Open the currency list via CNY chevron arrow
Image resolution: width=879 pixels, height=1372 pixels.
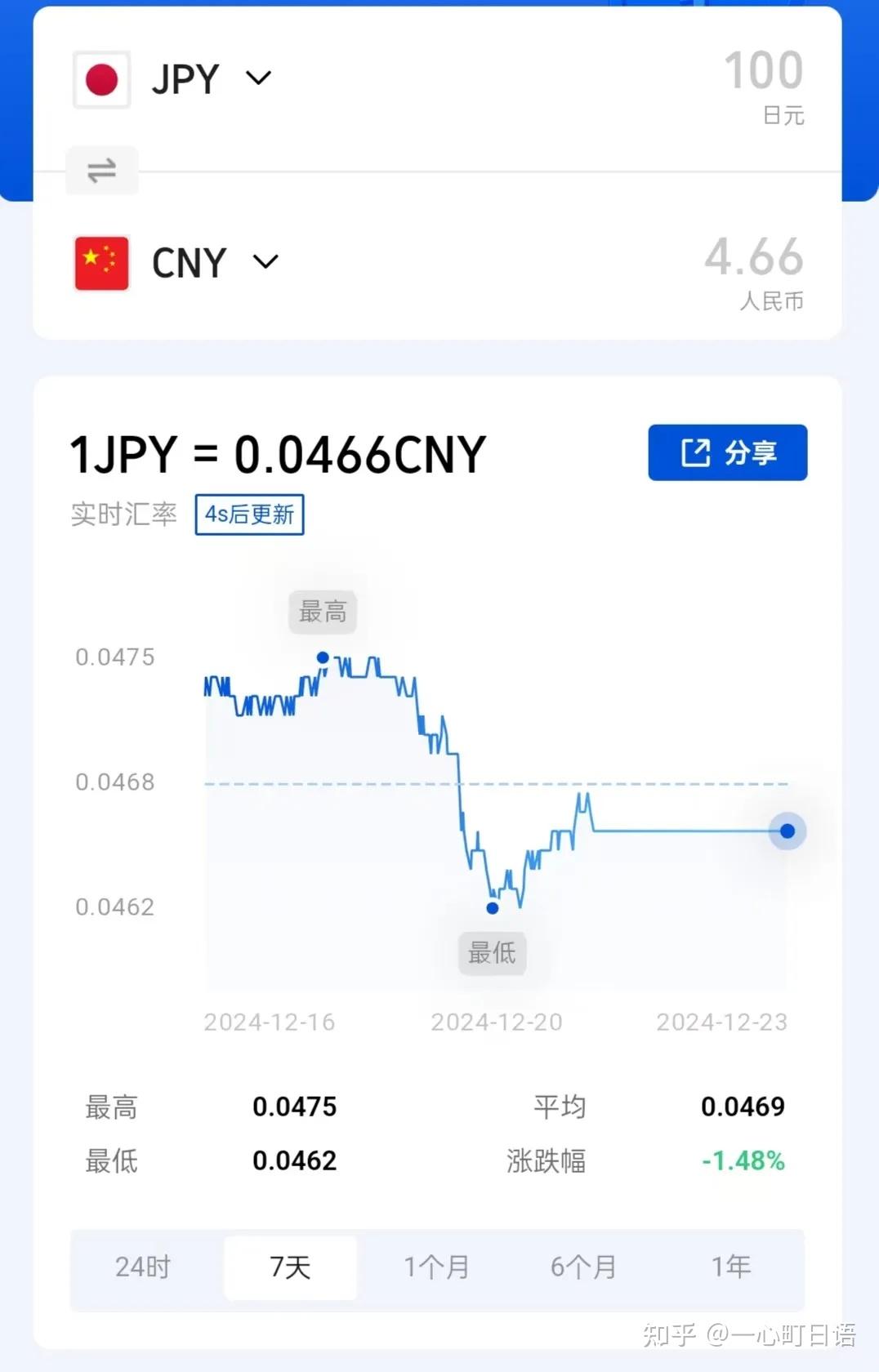(265, 263)
